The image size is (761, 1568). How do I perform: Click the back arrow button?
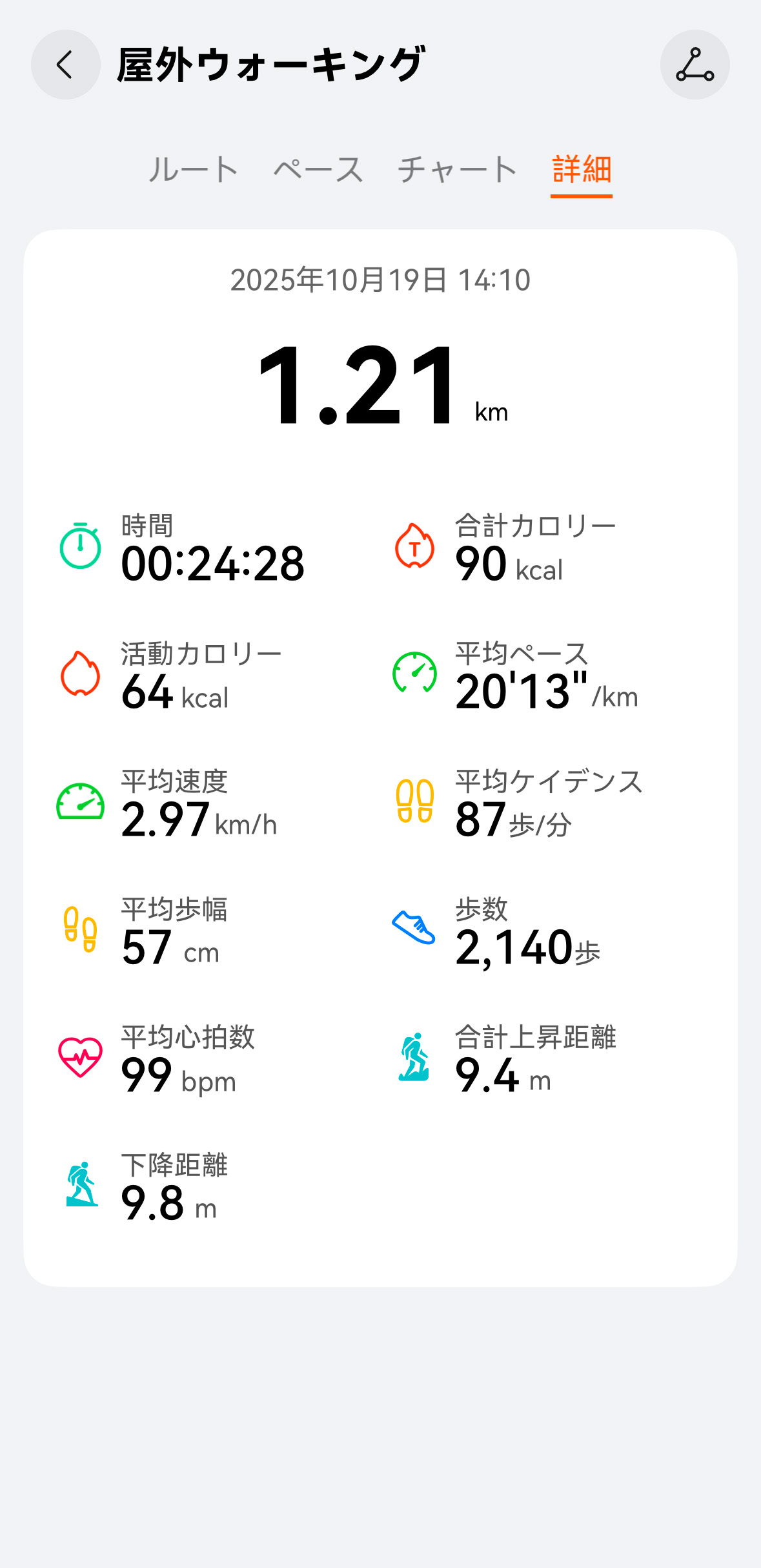click(x=64, y=65)
